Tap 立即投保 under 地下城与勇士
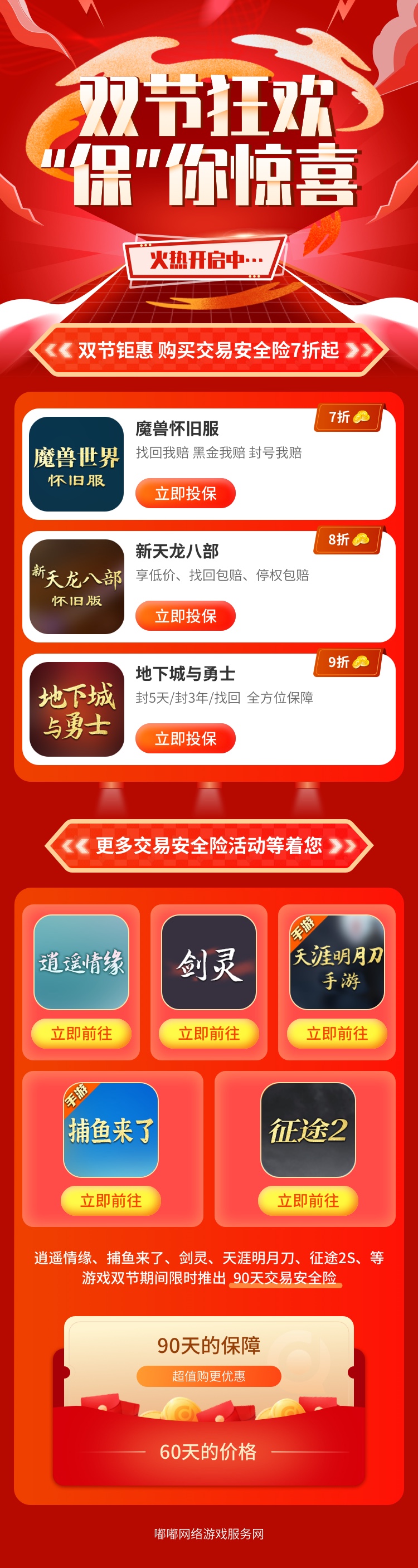The height and width of the screenshot is (1568, 418). (185, 738)
